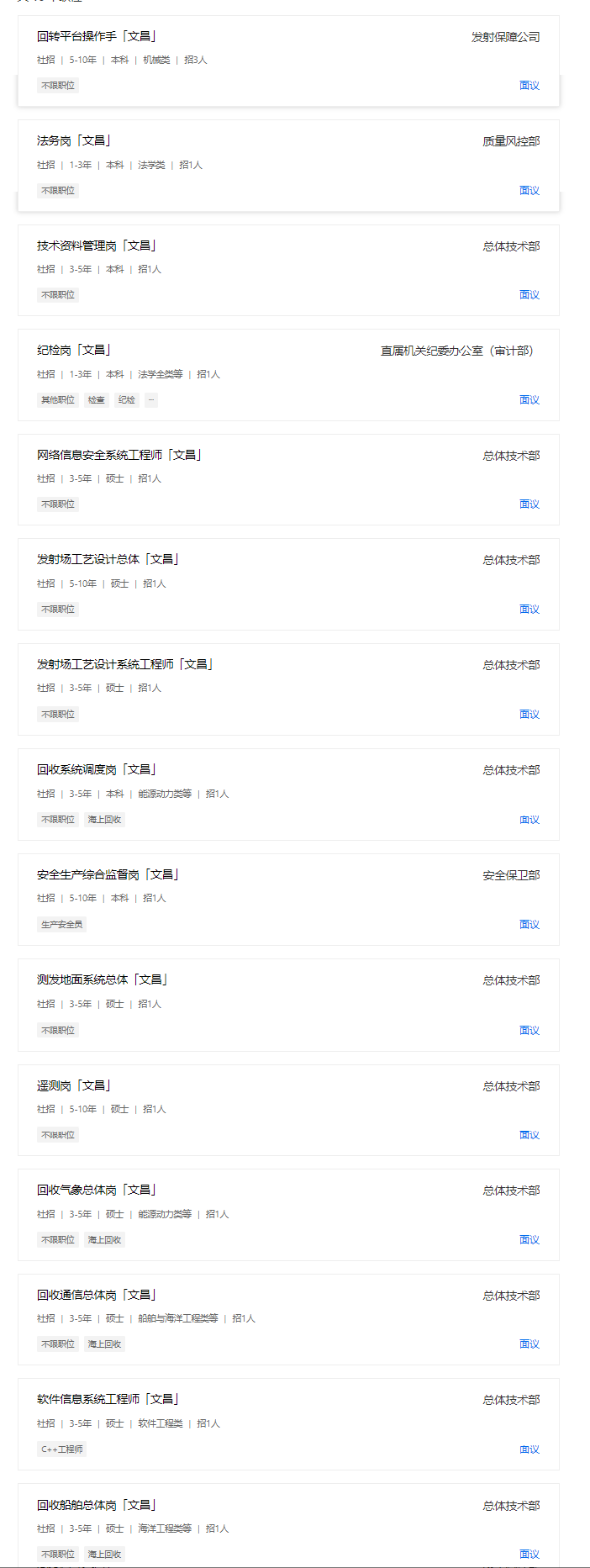Select the 网络信息安全系统工程师 listing

click(x=119, y=455)
